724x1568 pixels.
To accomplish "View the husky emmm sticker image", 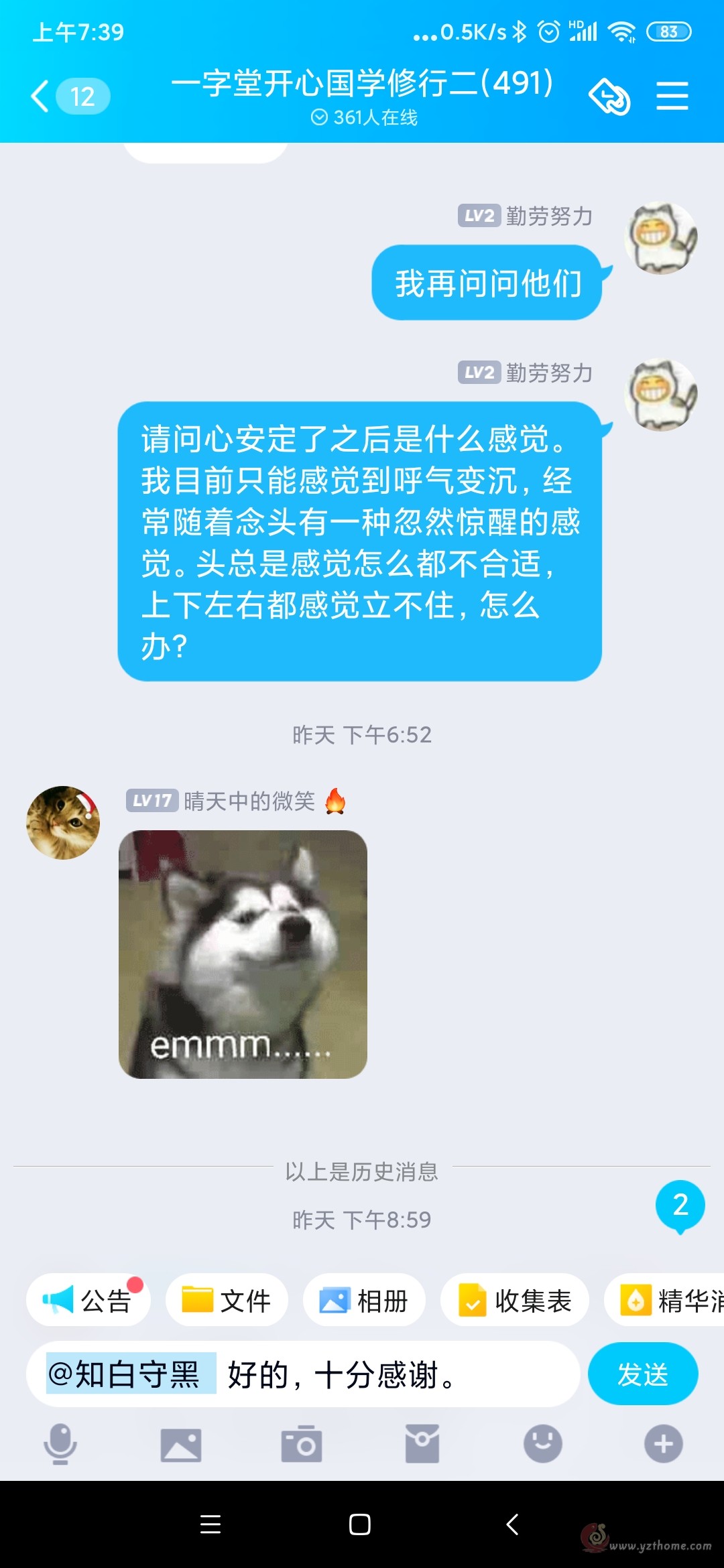I will pos(243,954).
